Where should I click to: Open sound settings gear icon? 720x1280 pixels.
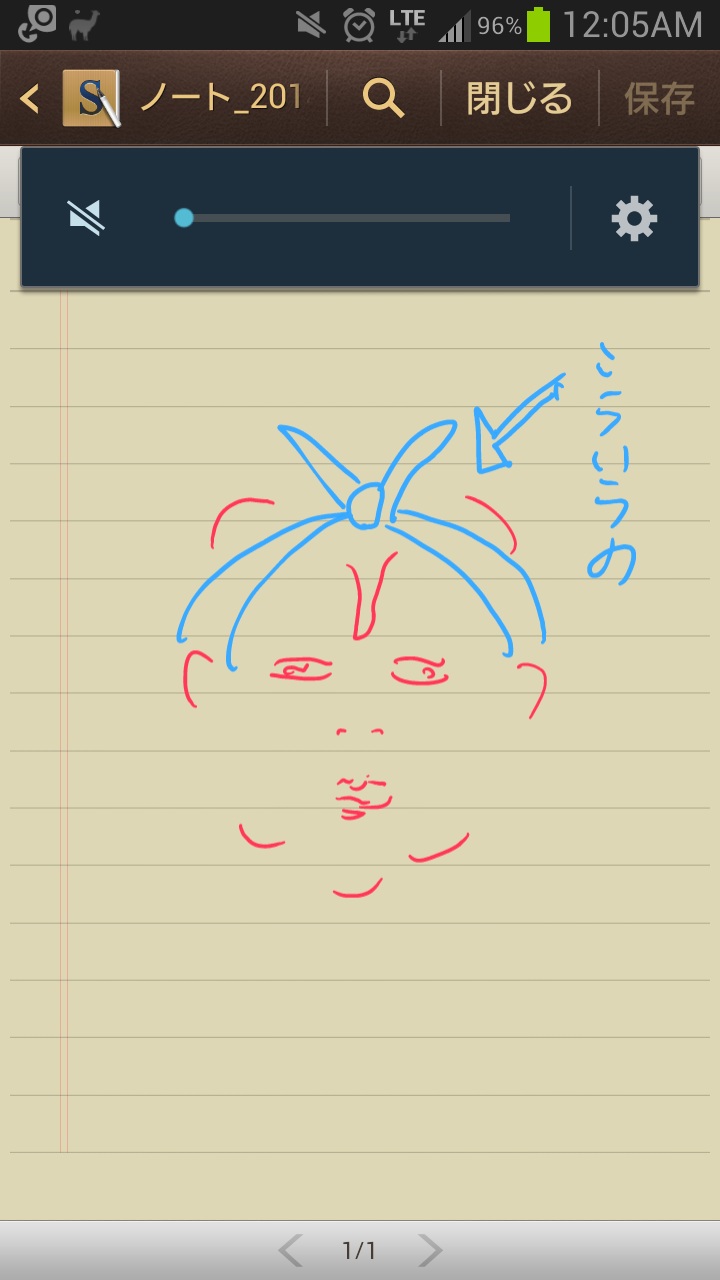tap(634, 218)
